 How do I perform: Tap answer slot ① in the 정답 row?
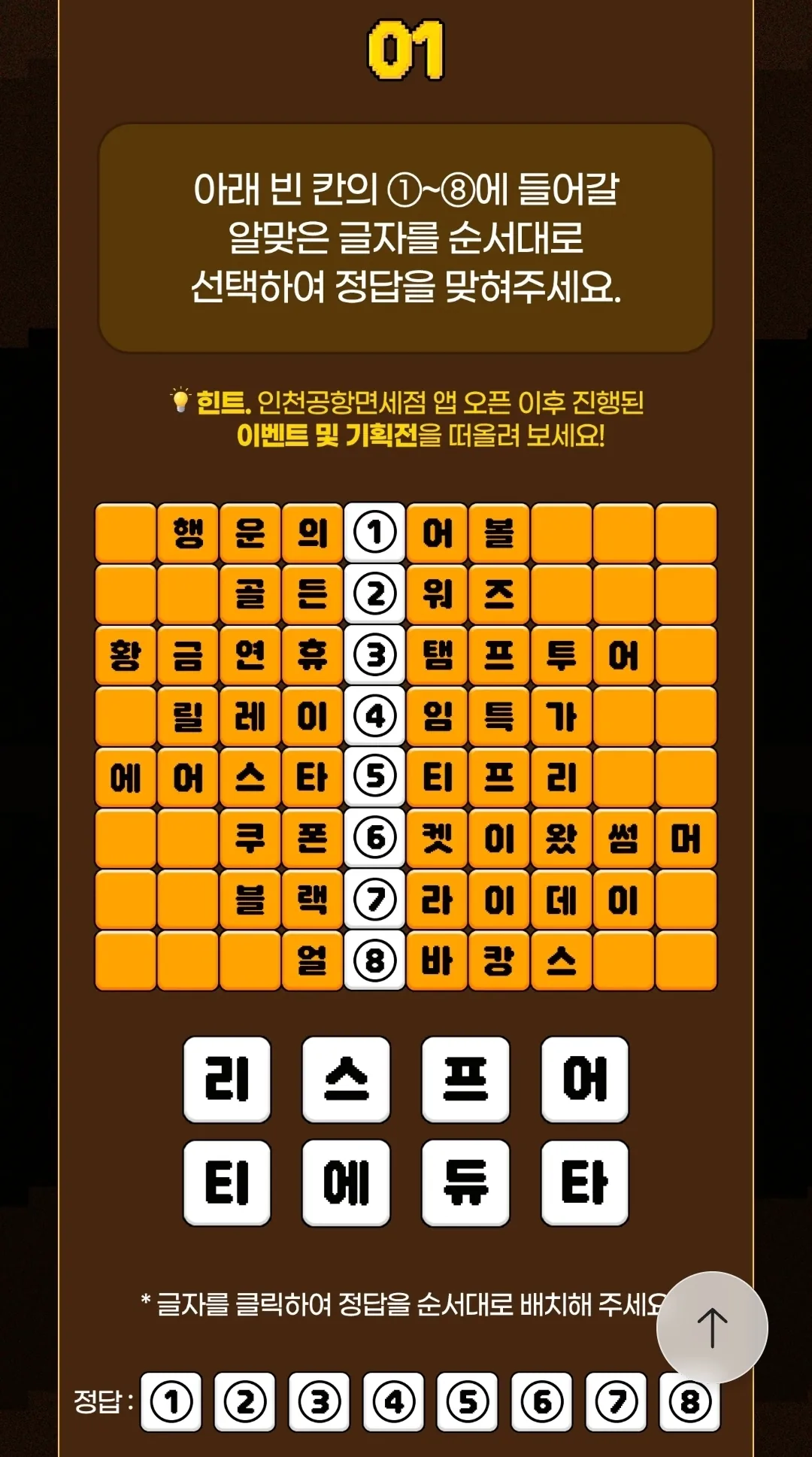tap(171, 1402)
